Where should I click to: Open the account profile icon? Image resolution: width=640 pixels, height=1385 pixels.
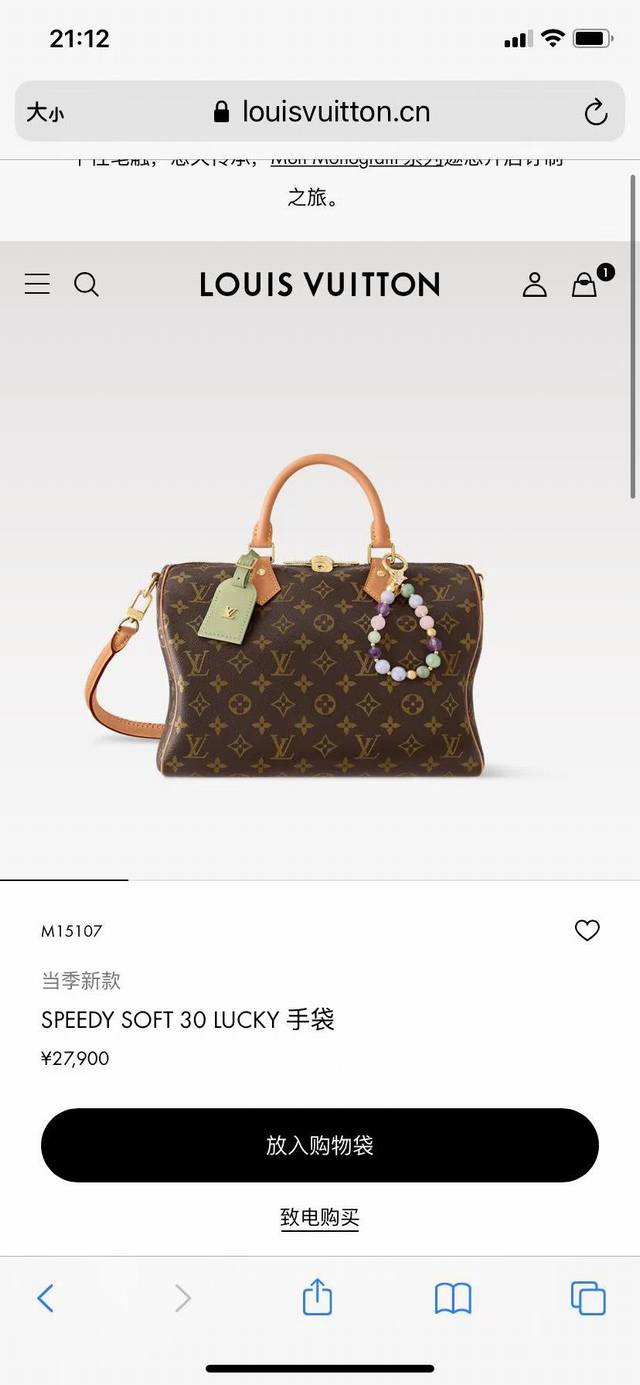click(x=535, y=285)
